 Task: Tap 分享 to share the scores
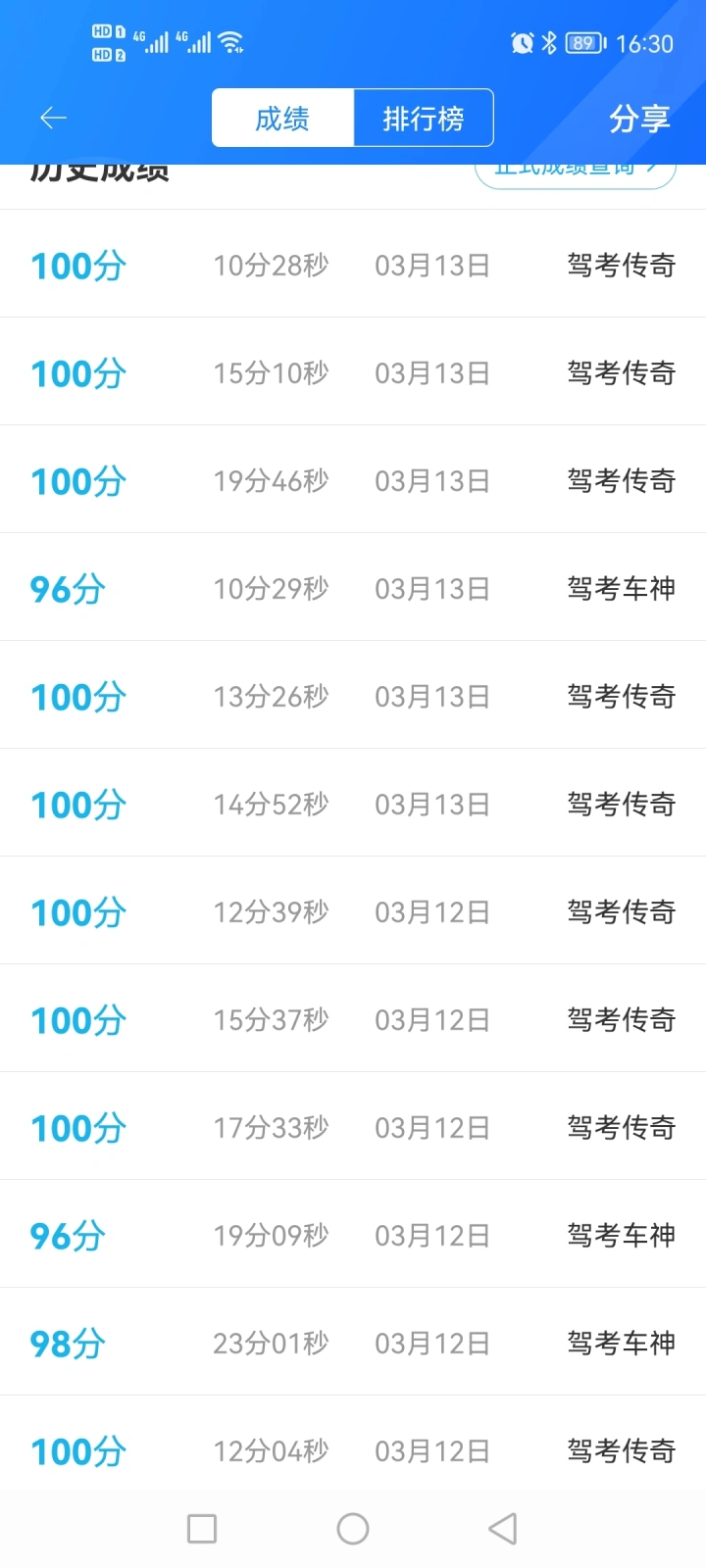coord(639,119)
